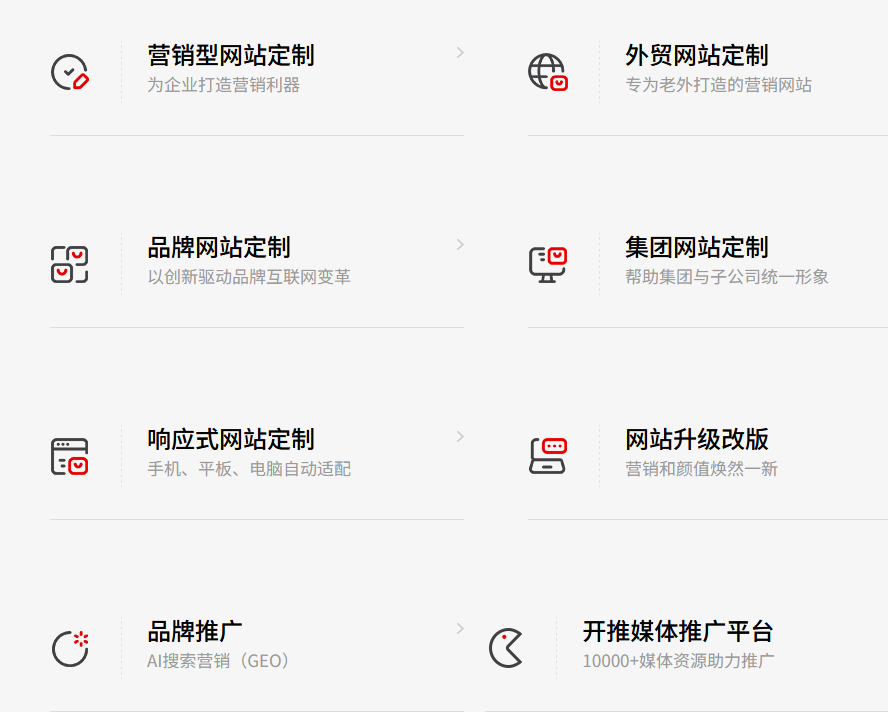This screenshot has width=888, height=712.
Task: View 开推媒体推广平台 service
Action: [x=677, y=632]
